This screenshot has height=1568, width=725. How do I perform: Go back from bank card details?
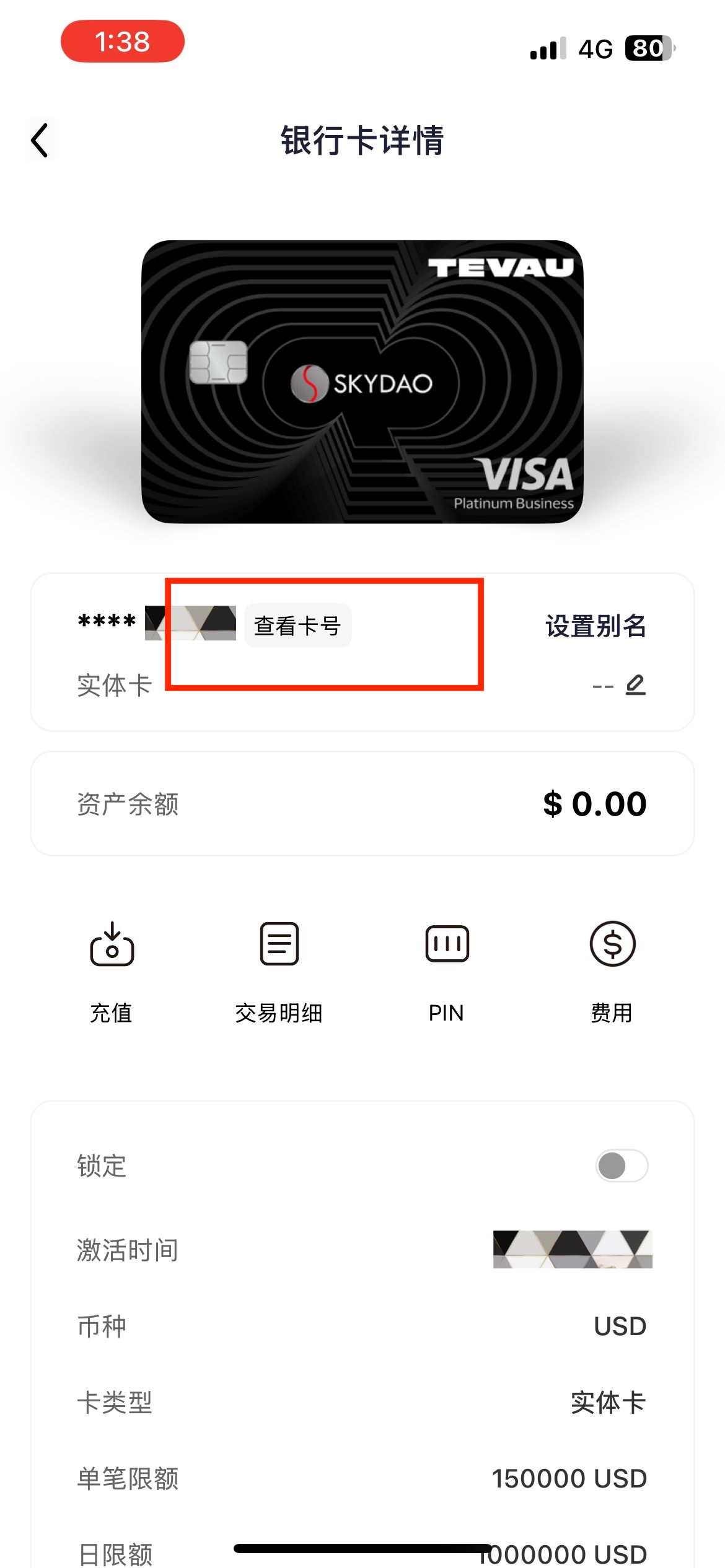[x=40, y=141]
